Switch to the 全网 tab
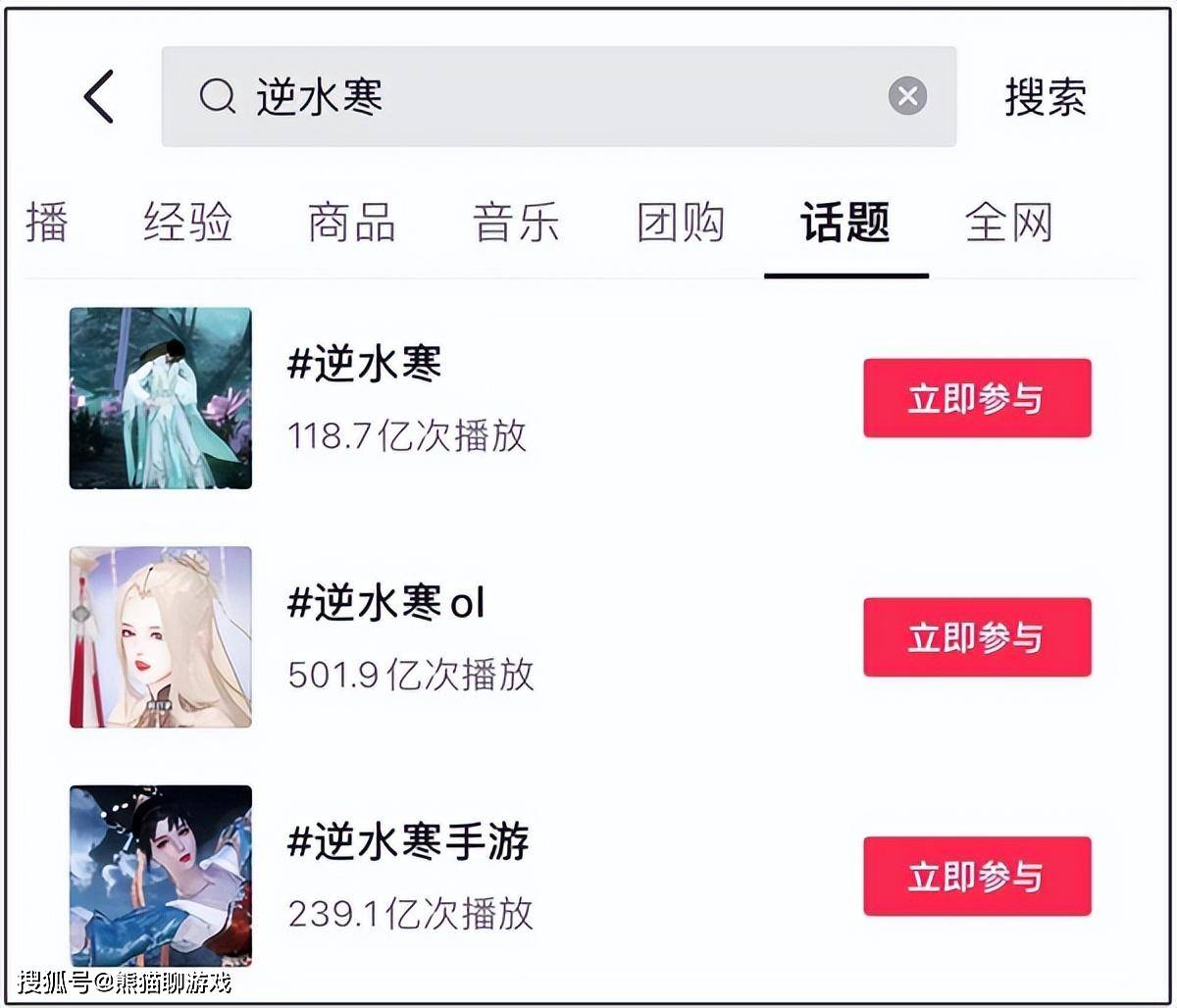Screen dimensions: 1177x1008 click(1009, 223)
